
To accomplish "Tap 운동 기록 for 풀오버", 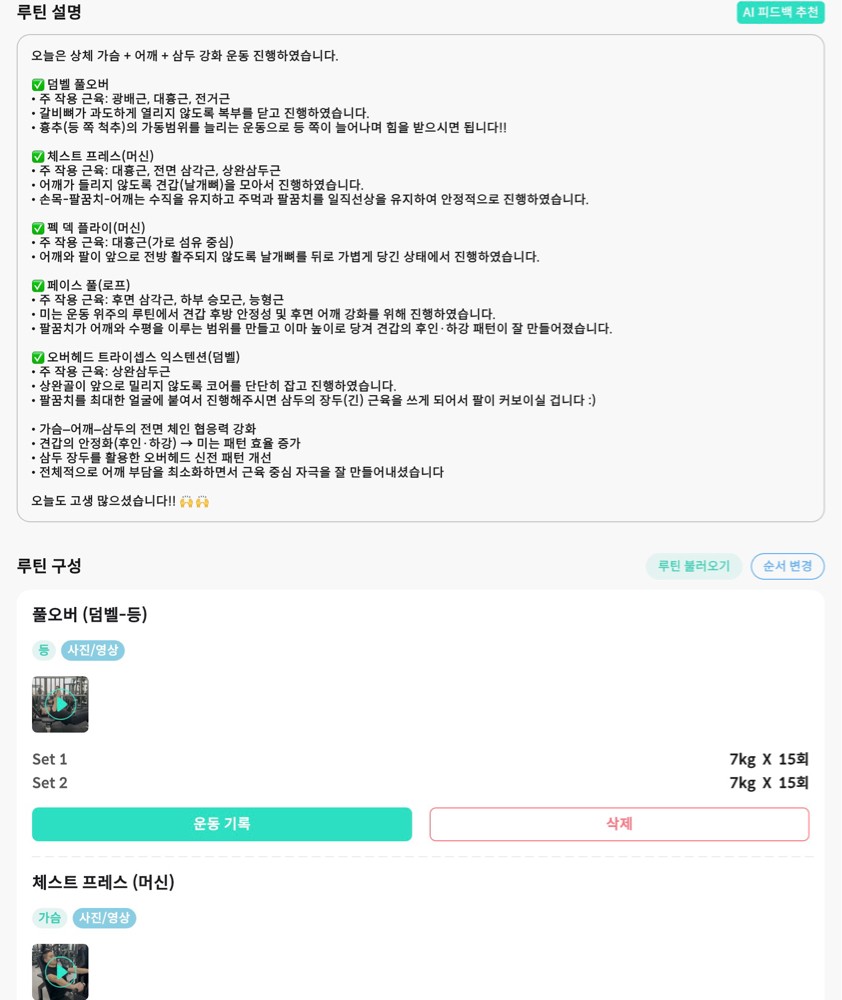I will (x=222, y=824).
